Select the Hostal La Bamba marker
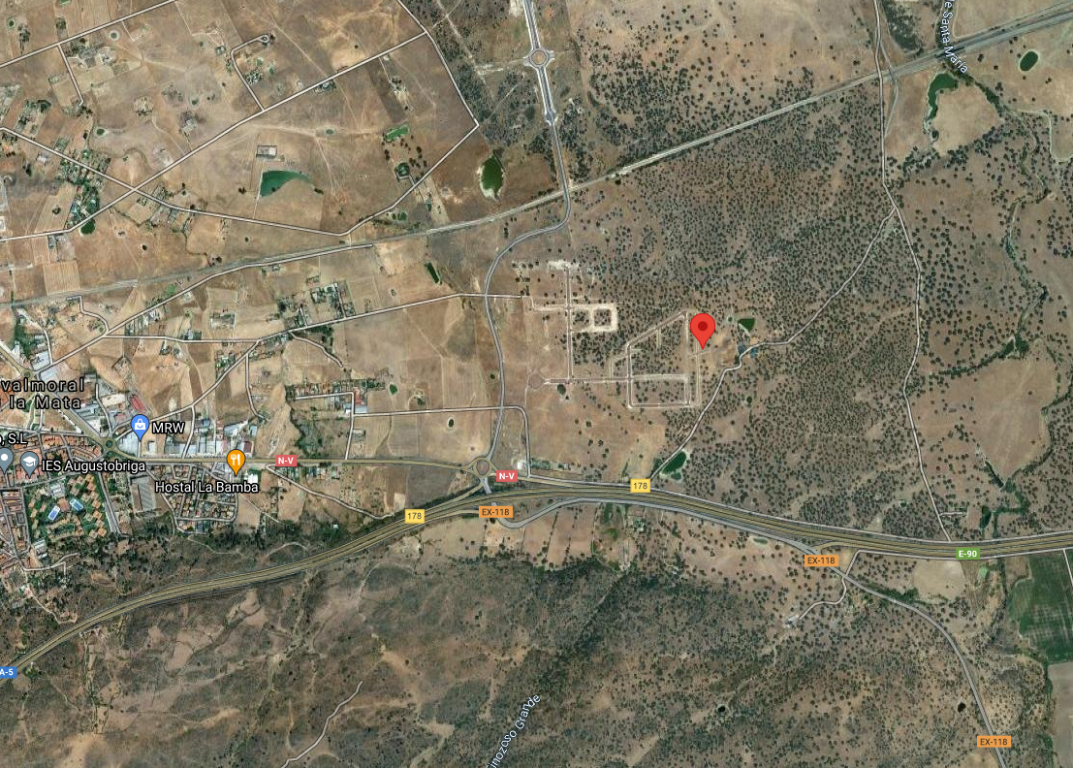The image size is (1073, 768). [236, 461]
